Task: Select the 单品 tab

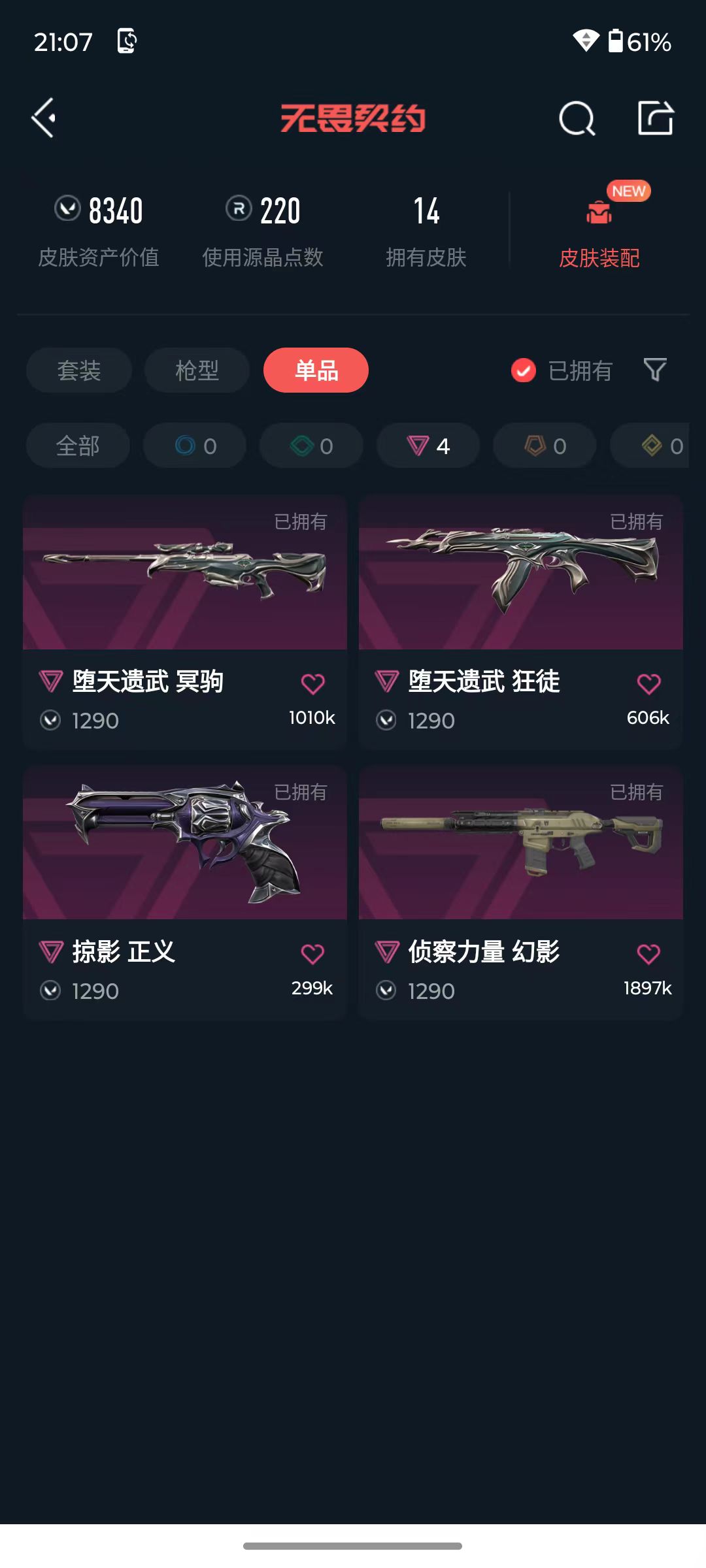Action: (316, 370)
